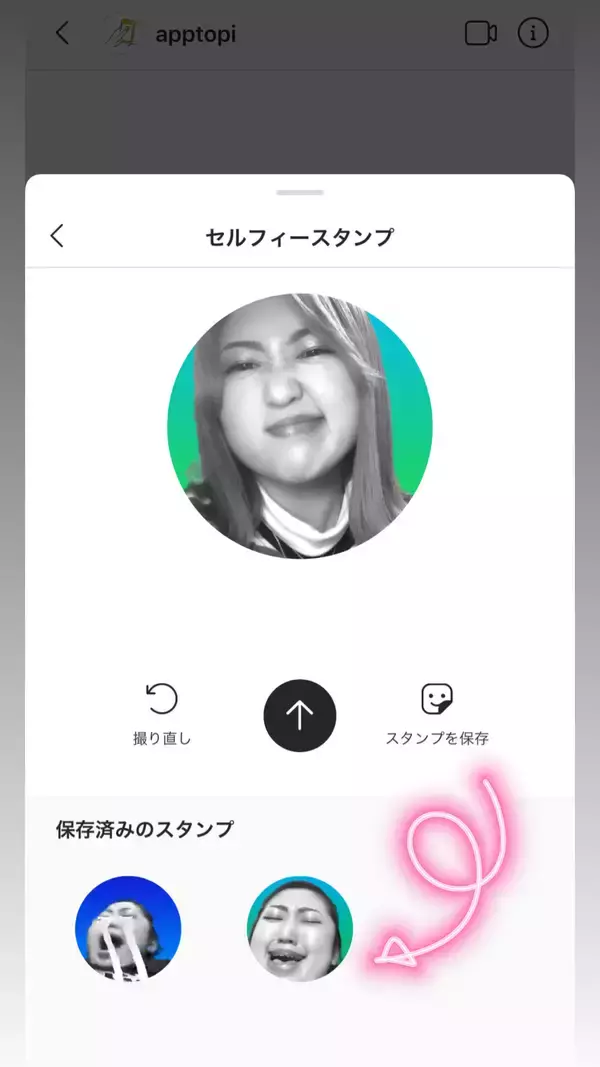The image size is (600, 1067).
Task: Send the selfie stamp with the arrow button
Action: [x=300, y=715]
